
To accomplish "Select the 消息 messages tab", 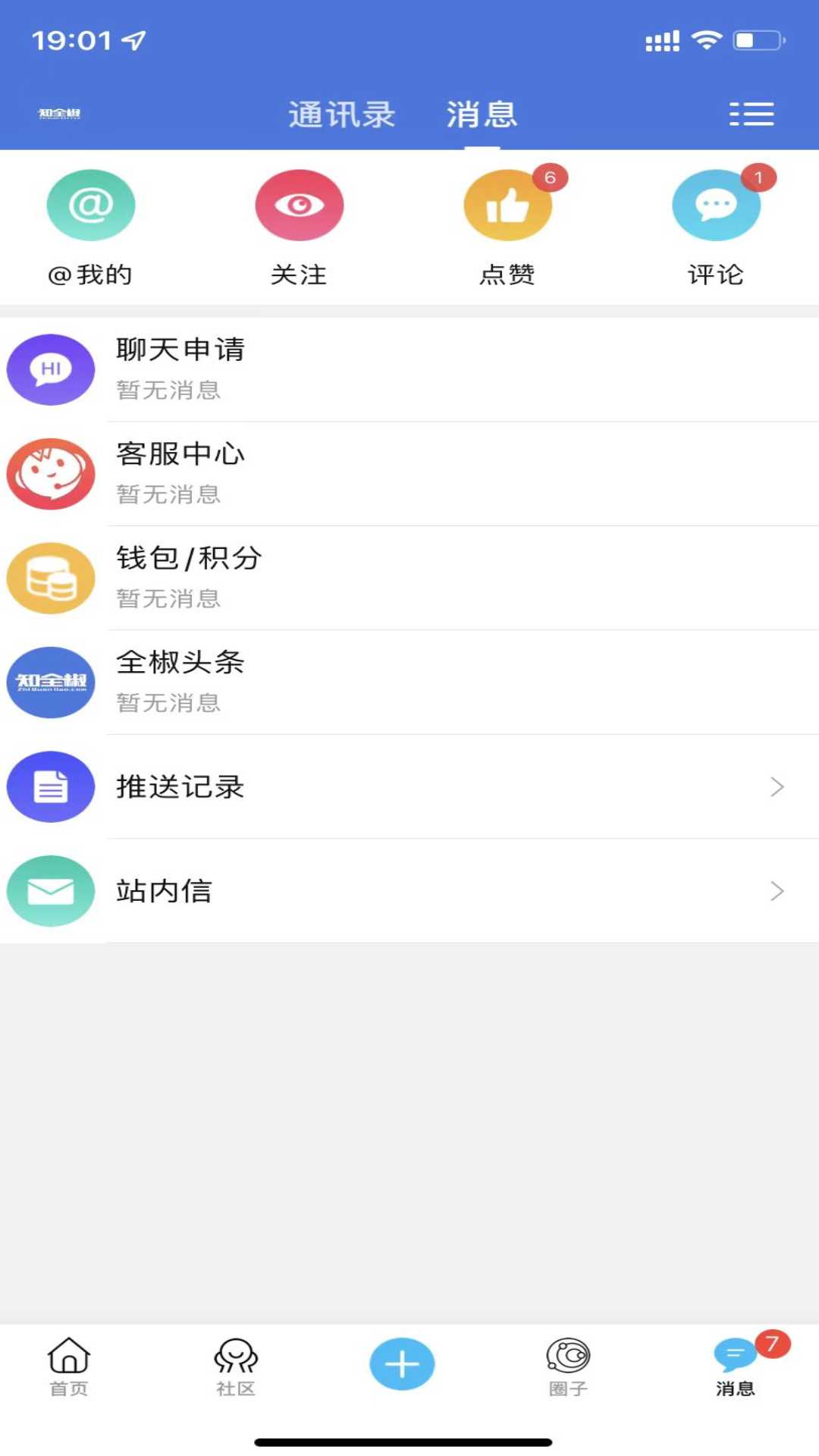I will (x=482, y=115).
